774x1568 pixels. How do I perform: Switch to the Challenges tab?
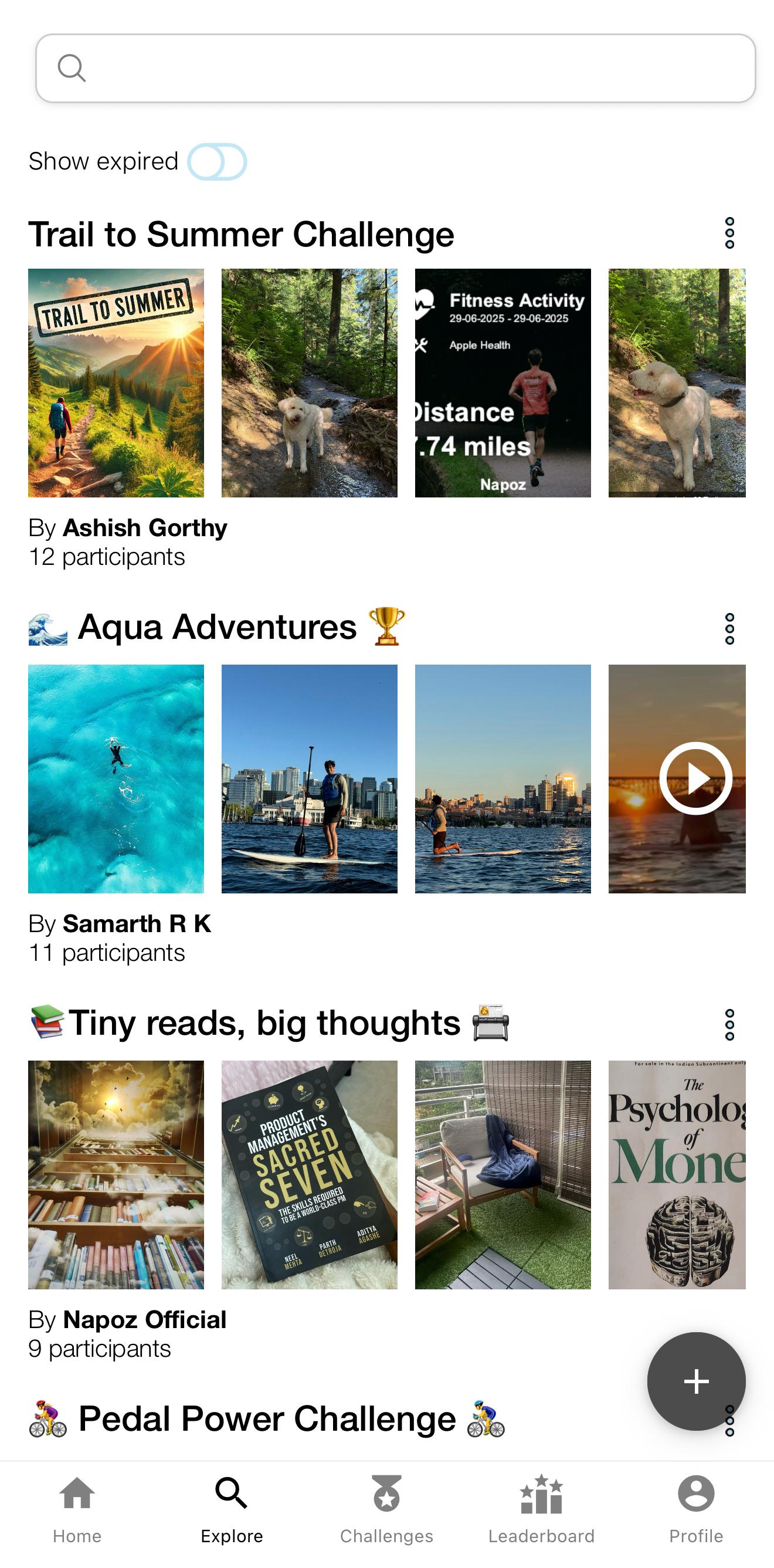tap(386, 1509)
